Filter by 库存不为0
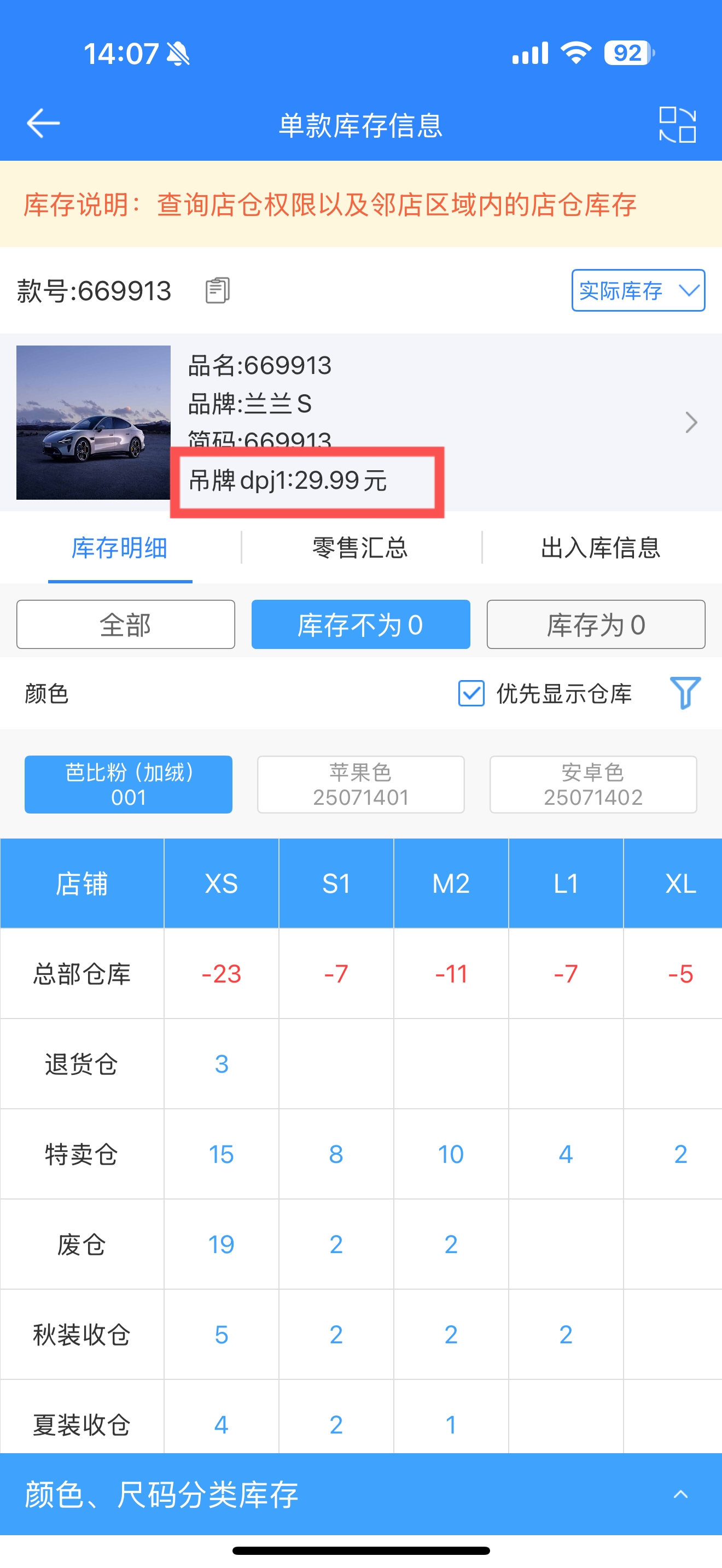The width and height of the screenshot is (722, 1568). tap(360, 624)
